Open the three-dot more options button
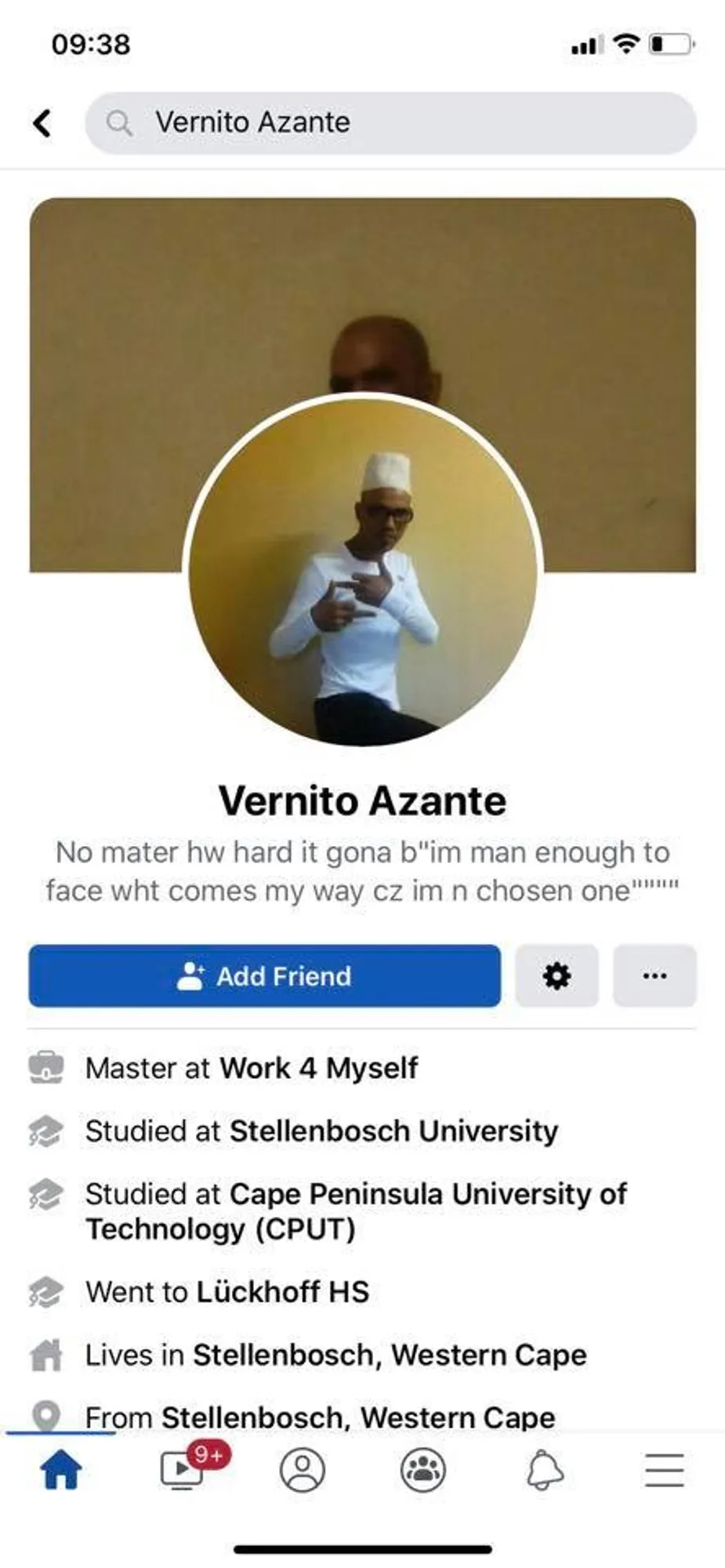The width and height of the screenshot is (725, 1568). point(654,976)
